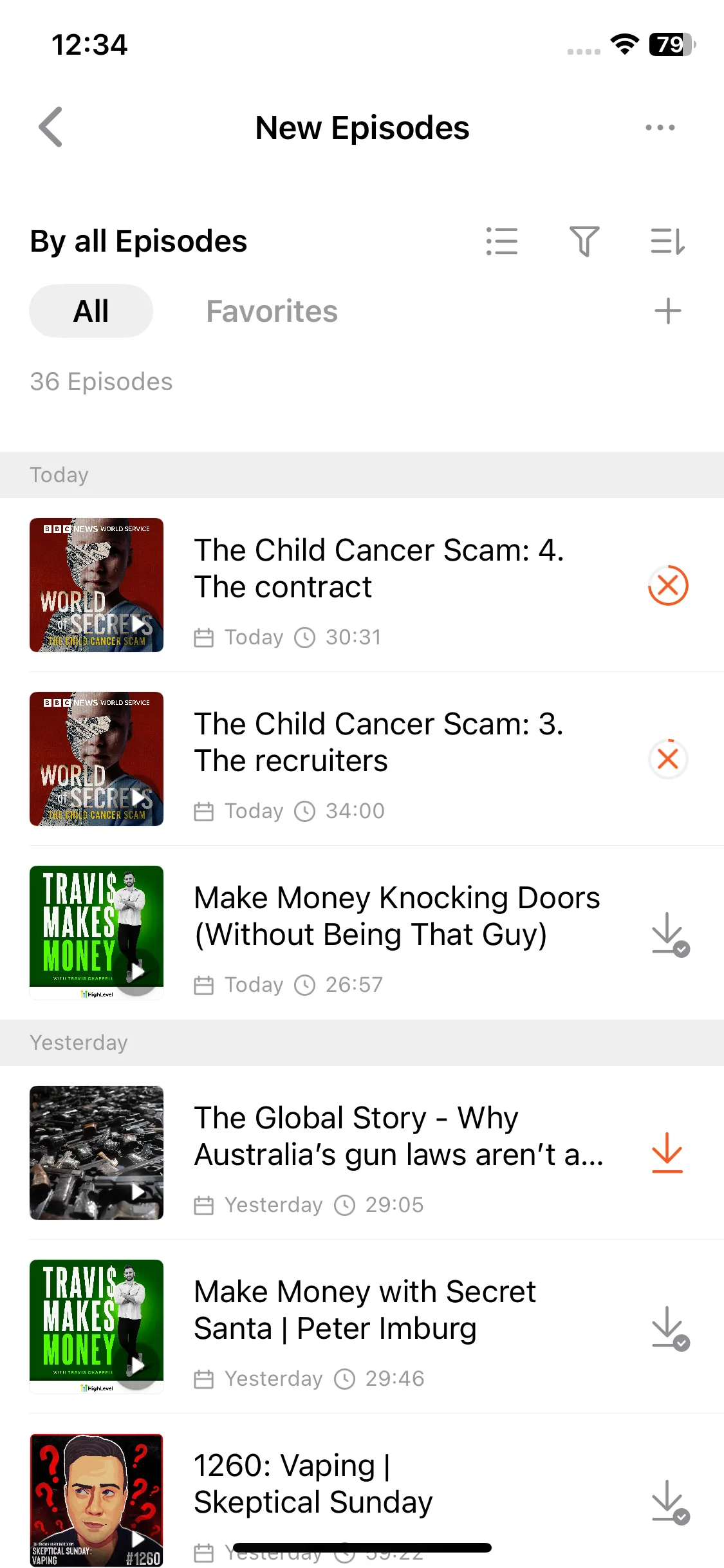Select the All tab

[91, 312]
